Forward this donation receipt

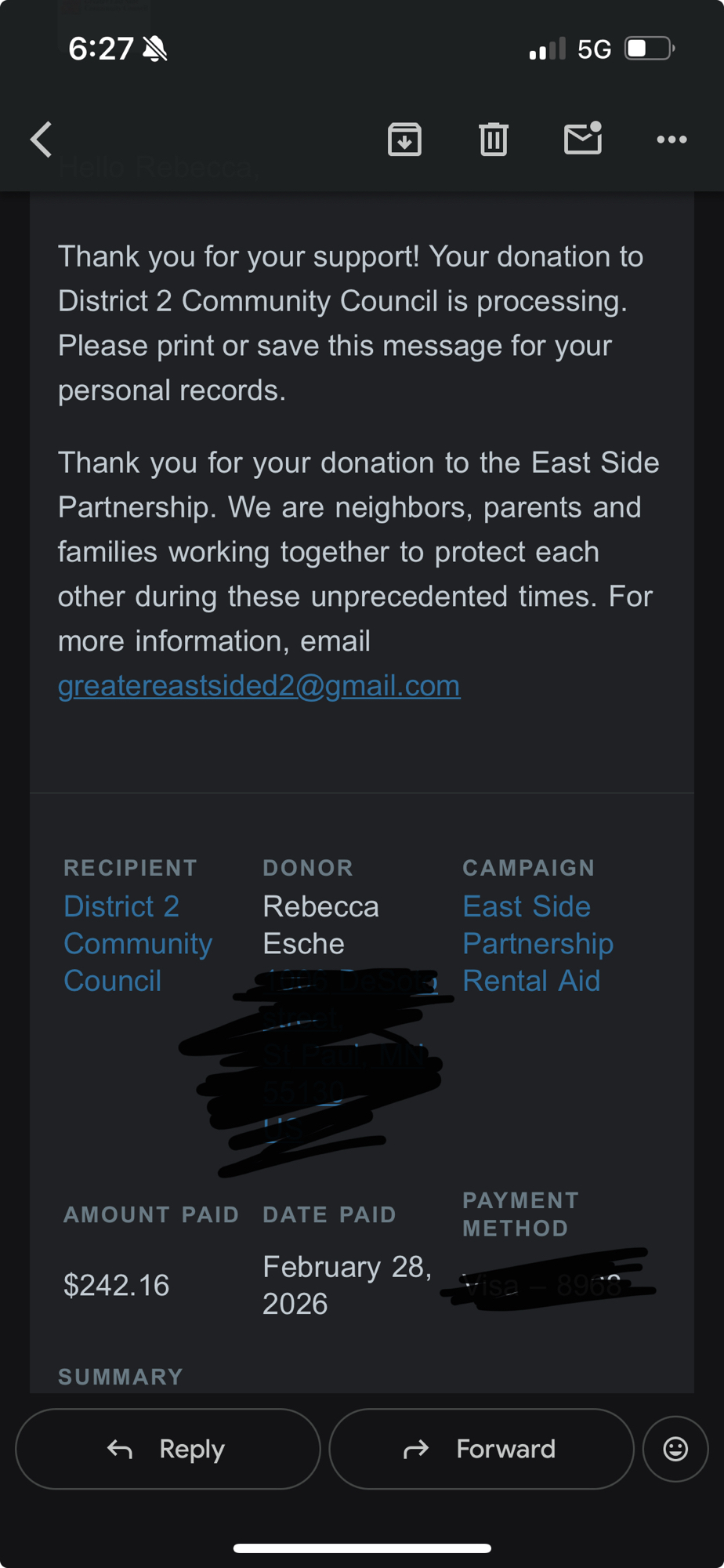coord(480,1449)
